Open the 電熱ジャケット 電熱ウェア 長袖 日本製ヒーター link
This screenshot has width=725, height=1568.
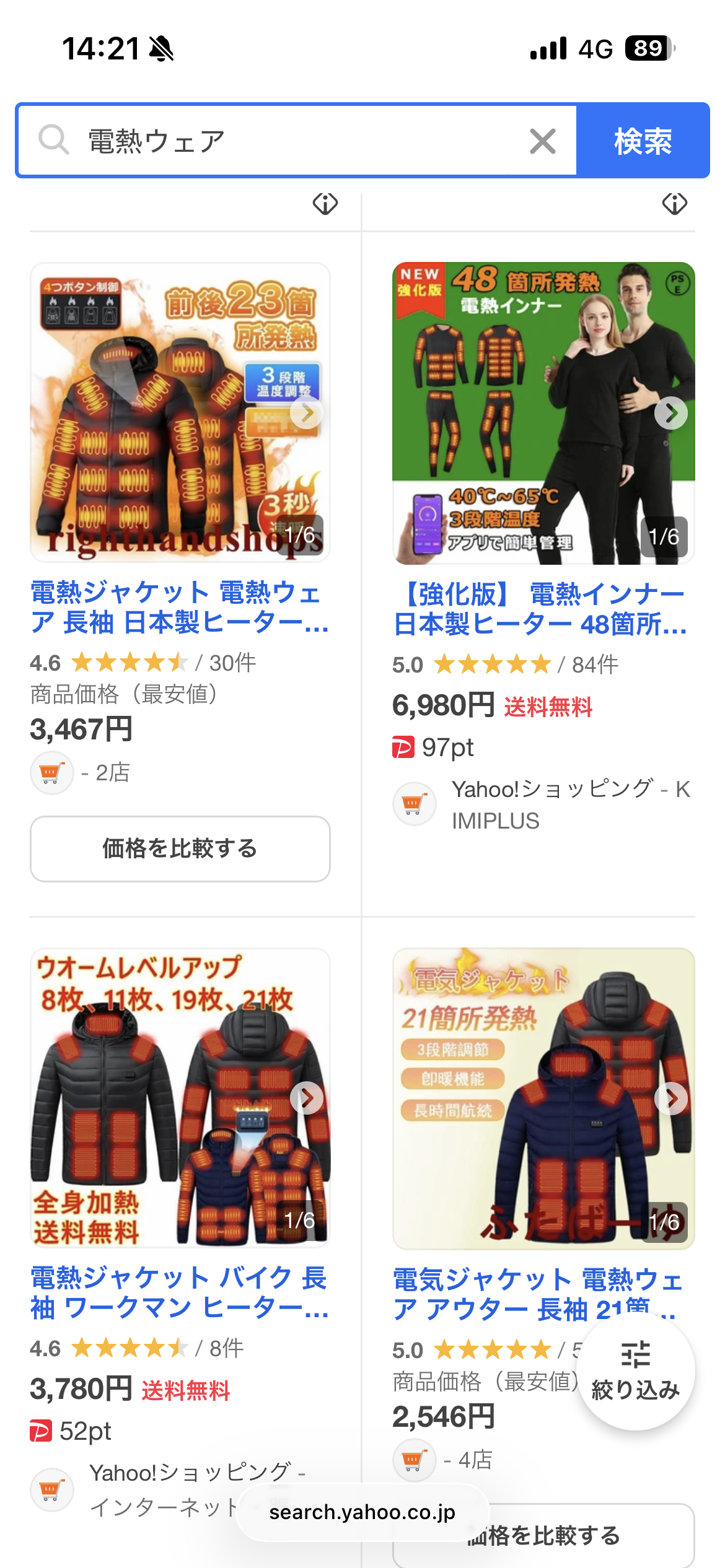179,607
